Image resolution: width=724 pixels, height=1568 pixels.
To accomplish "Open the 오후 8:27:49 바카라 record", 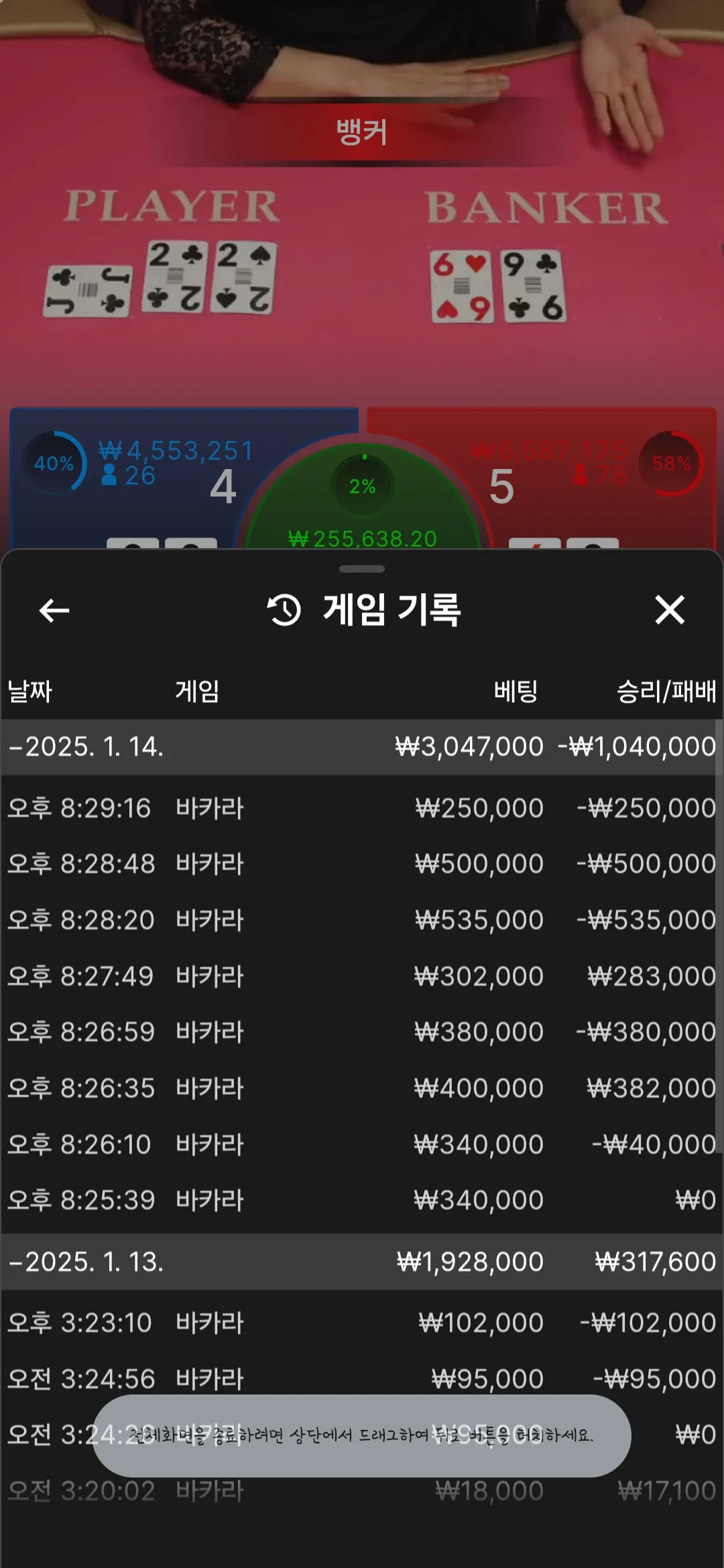I will pyautogui.click(x=362, y=976).
